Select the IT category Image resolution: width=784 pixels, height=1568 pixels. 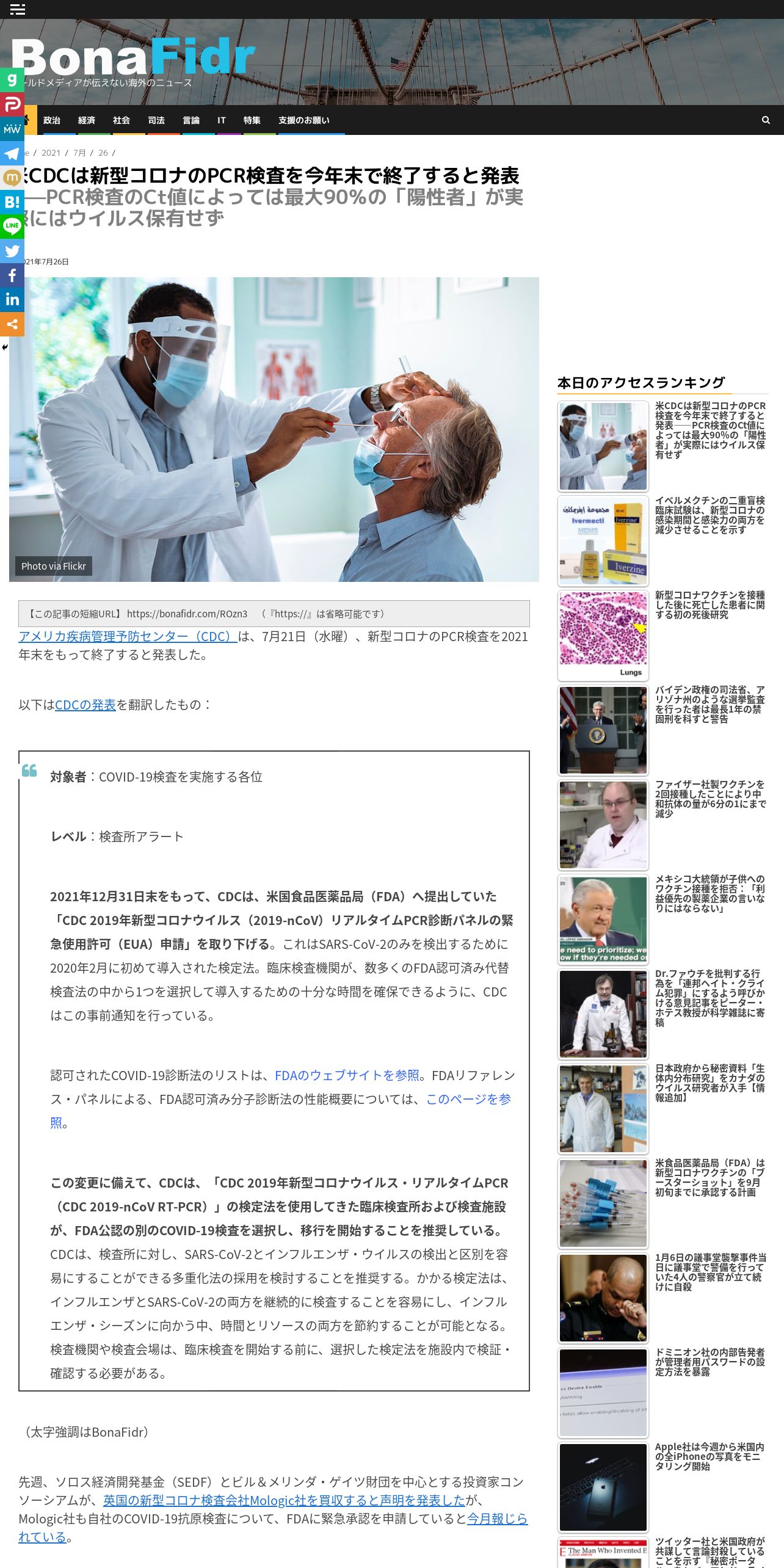(x=222, y=120)
